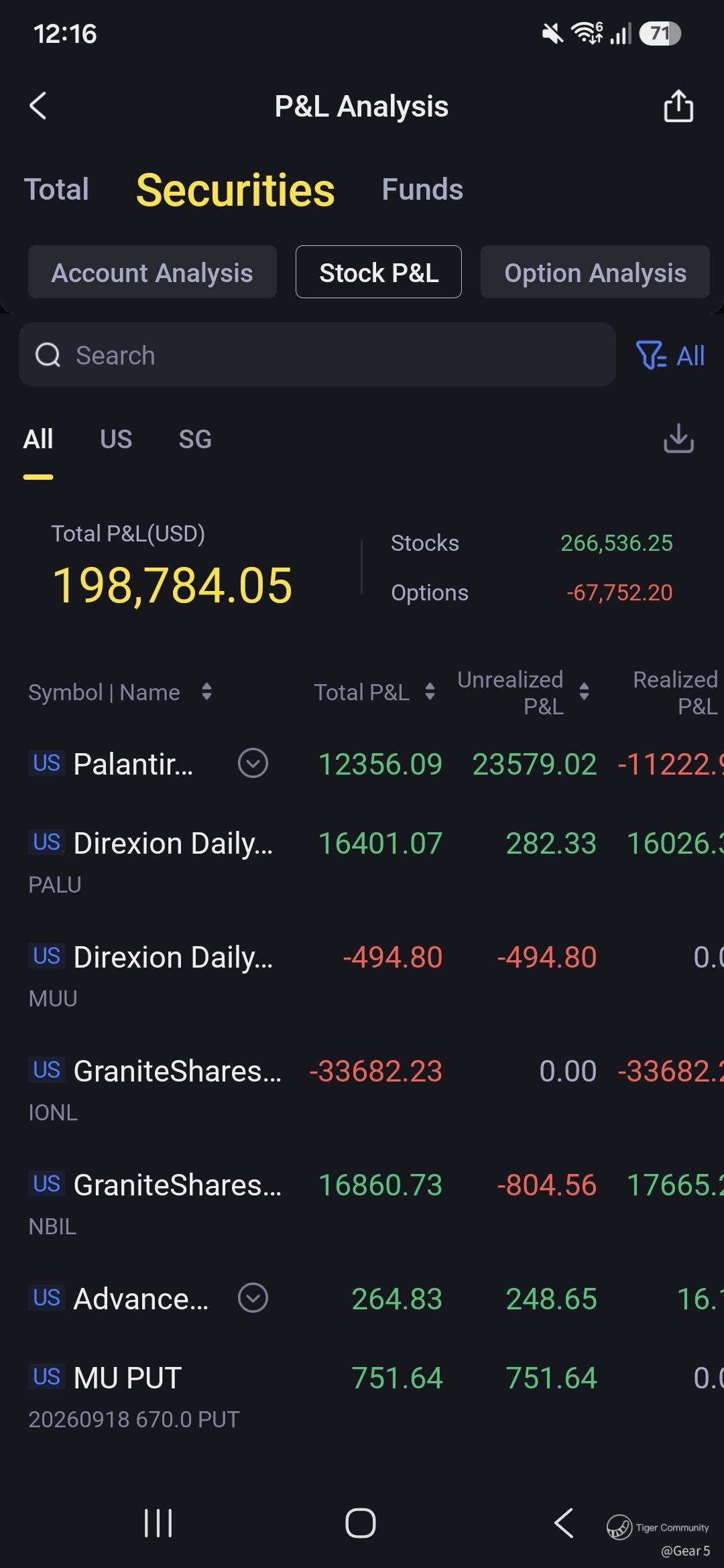The image size is (724, 1568).
Task: Tap the Search field
Action: pyautogui.click(x=317, y=354)
